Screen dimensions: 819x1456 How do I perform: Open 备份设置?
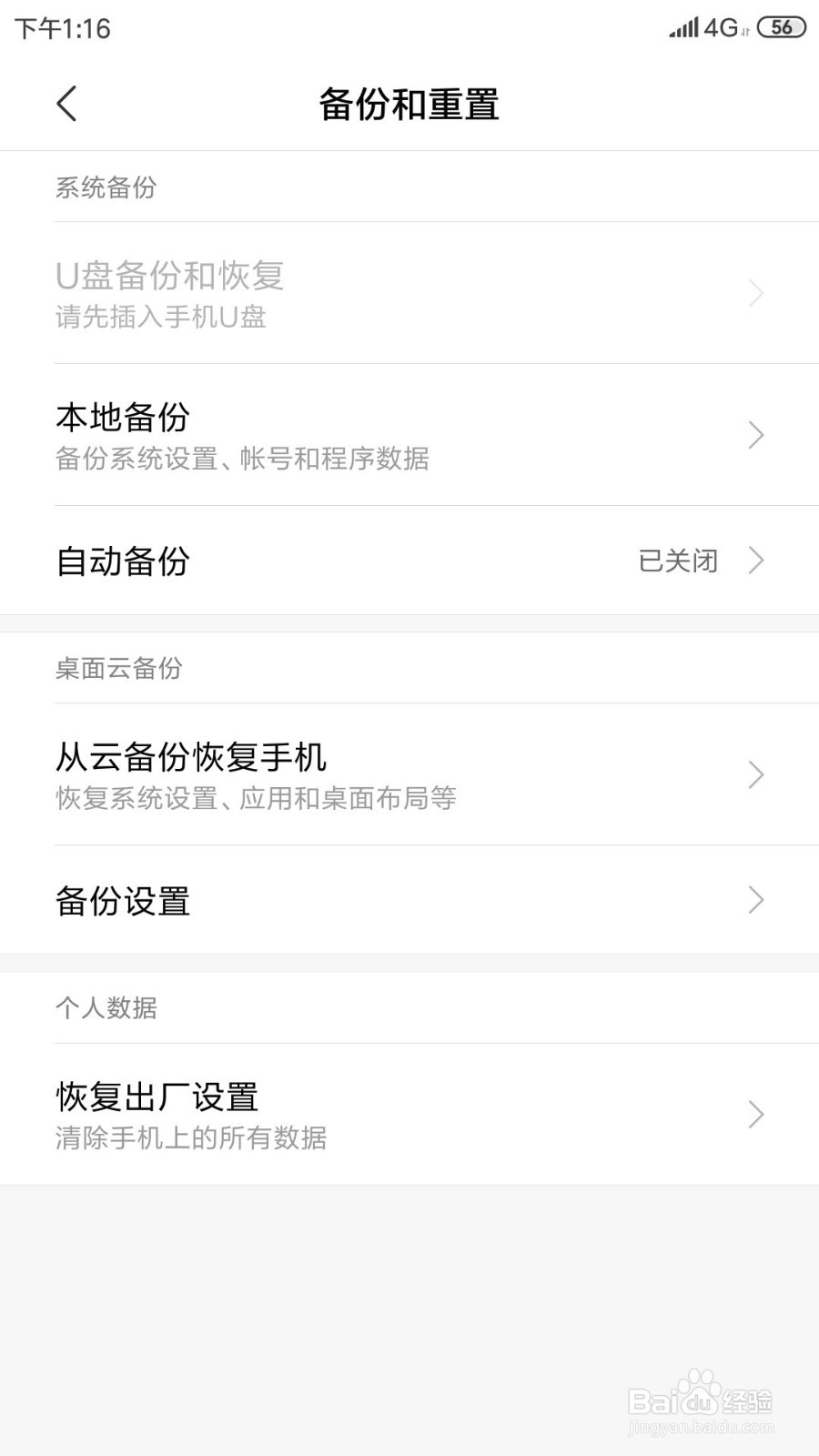click(x=409, y=900)
